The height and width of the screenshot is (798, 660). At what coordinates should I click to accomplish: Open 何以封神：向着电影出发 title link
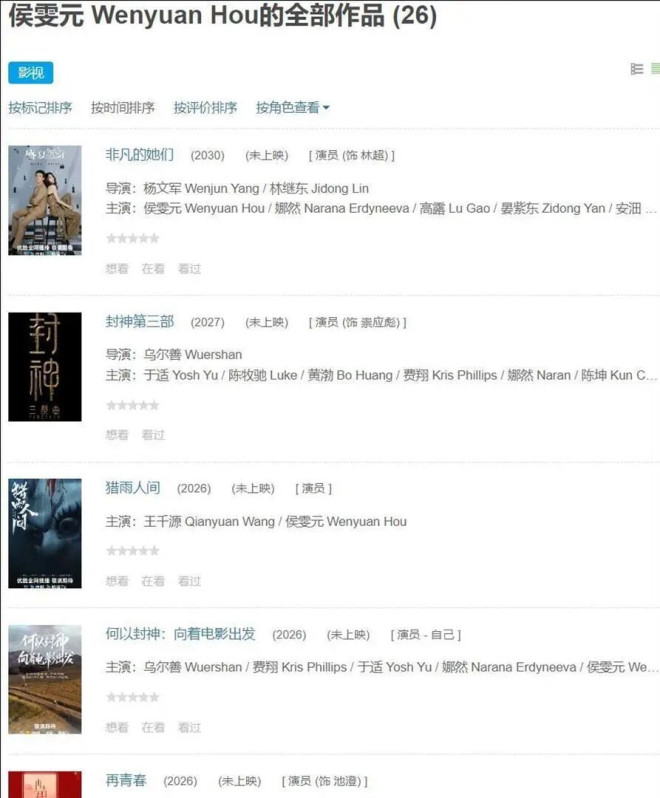click(180, 634)
